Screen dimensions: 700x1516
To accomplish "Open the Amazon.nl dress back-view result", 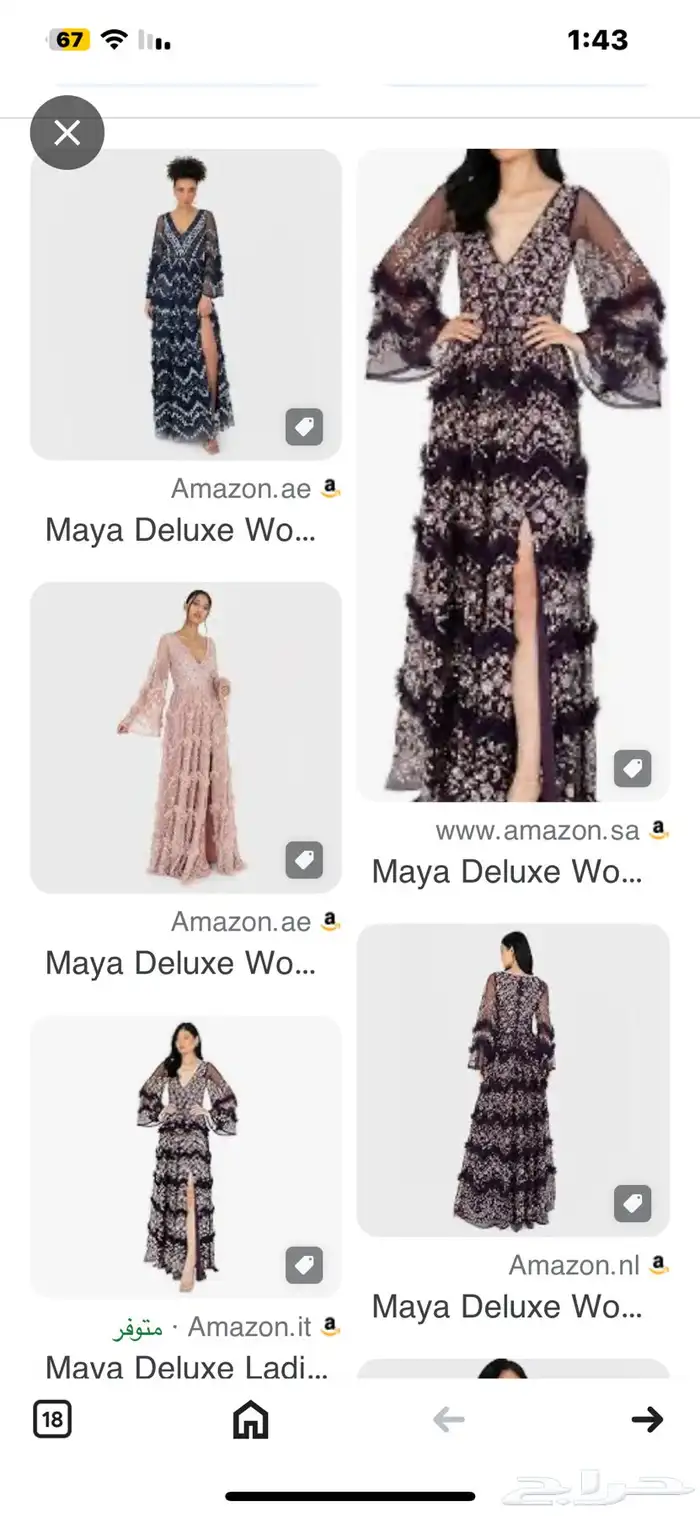I will [x=513, y=1080].
